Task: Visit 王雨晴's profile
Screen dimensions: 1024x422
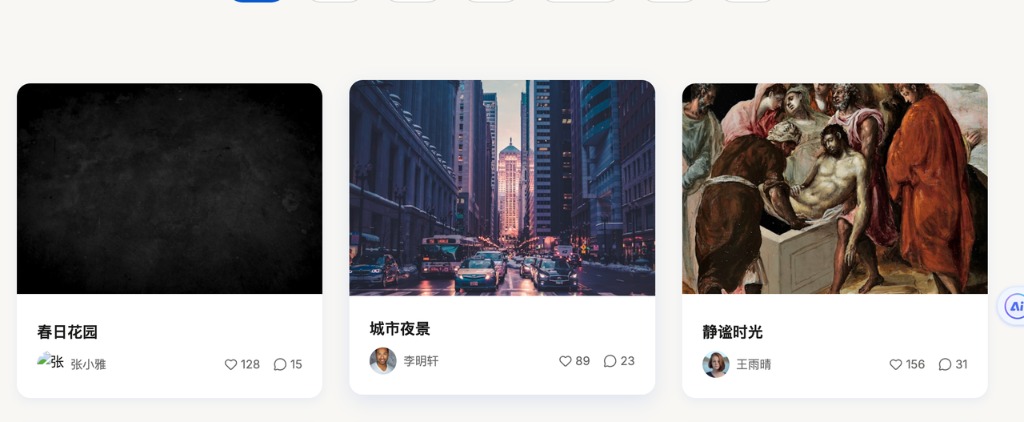Action: [716, 365]
